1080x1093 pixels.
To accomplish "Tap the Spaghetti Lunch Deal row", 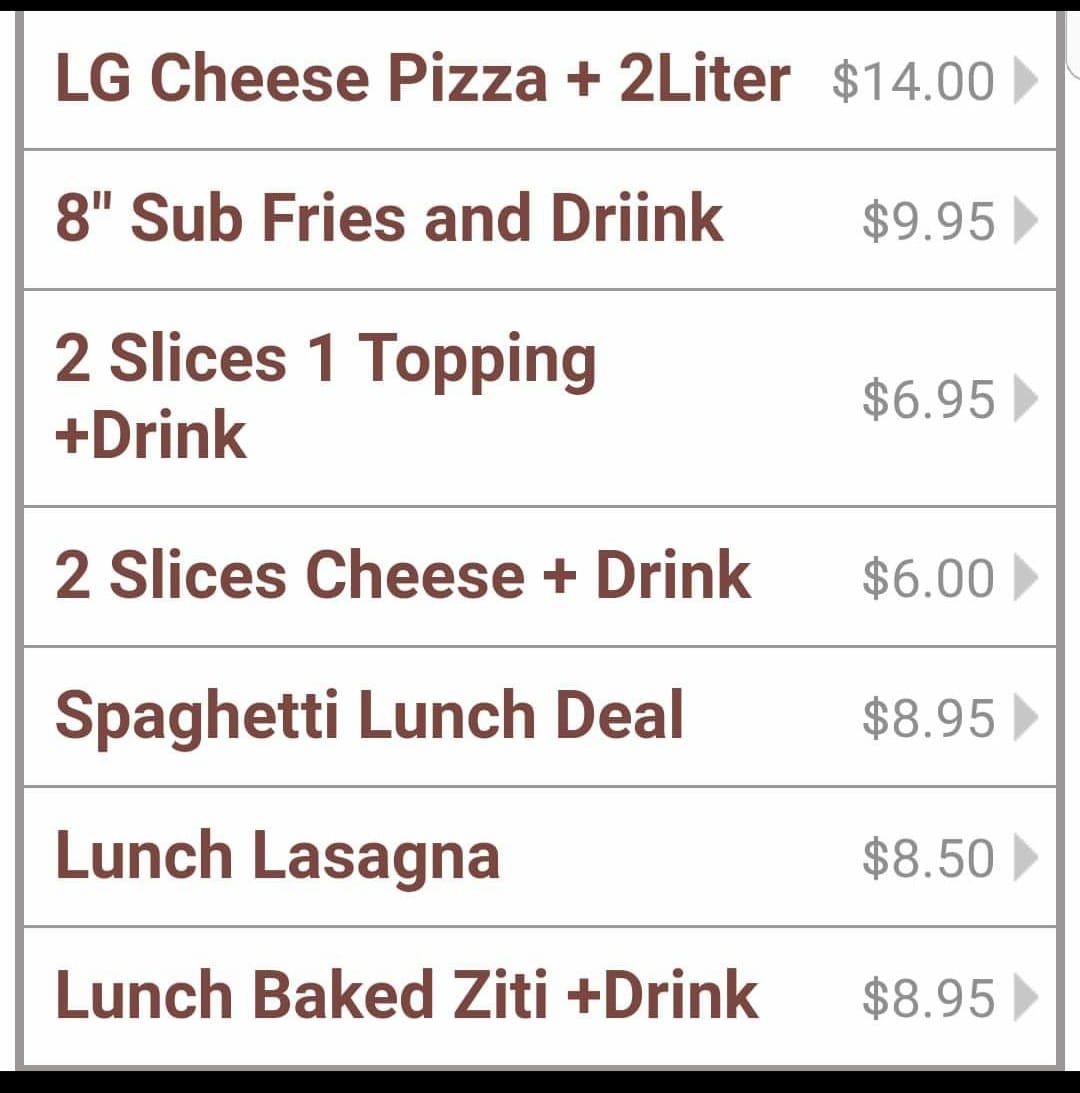I will point(540,717).
